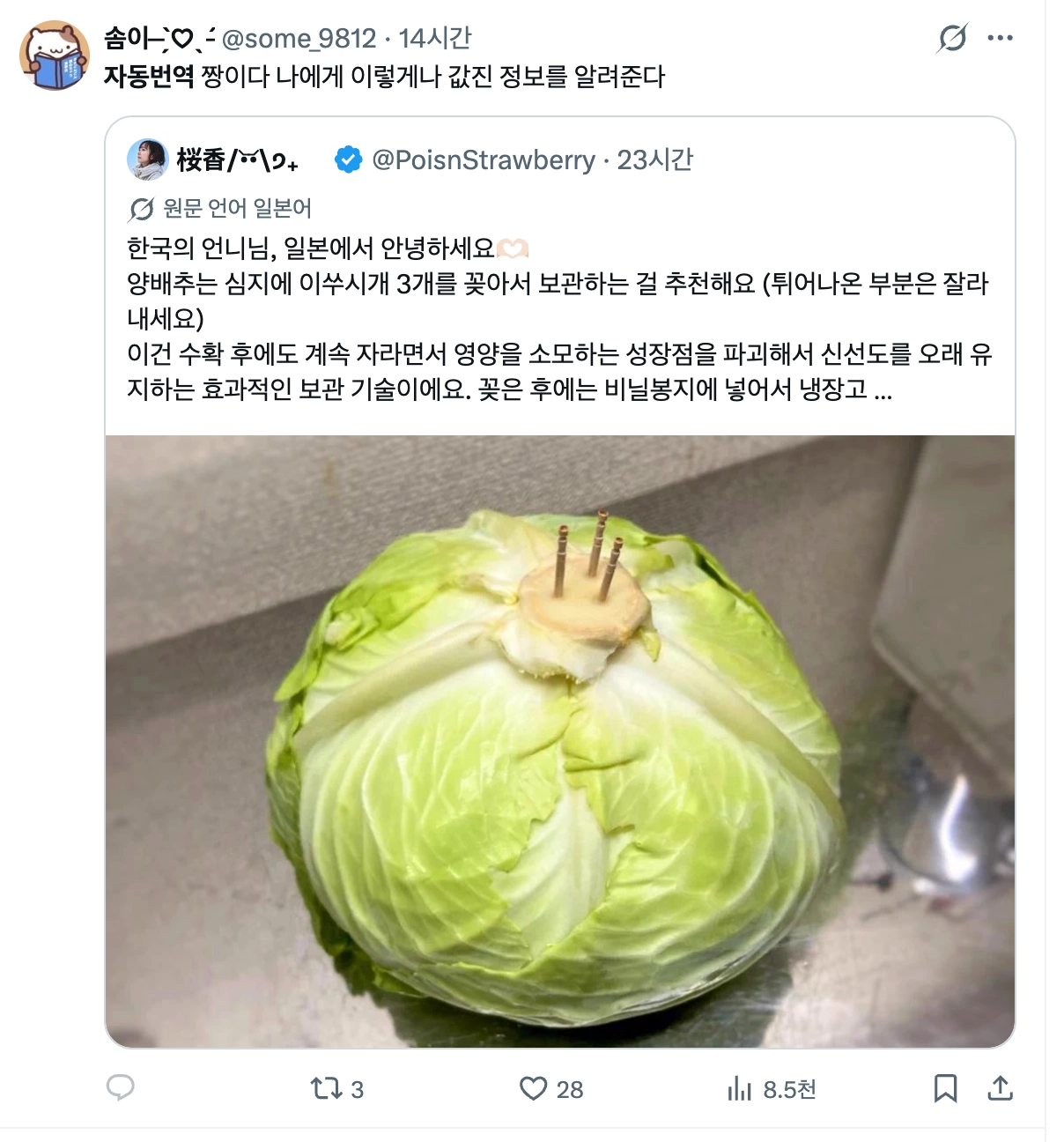Click the reply speech bubble icon
The width and height of the screenshot is (1064, 1142).
pos(121,1089)
